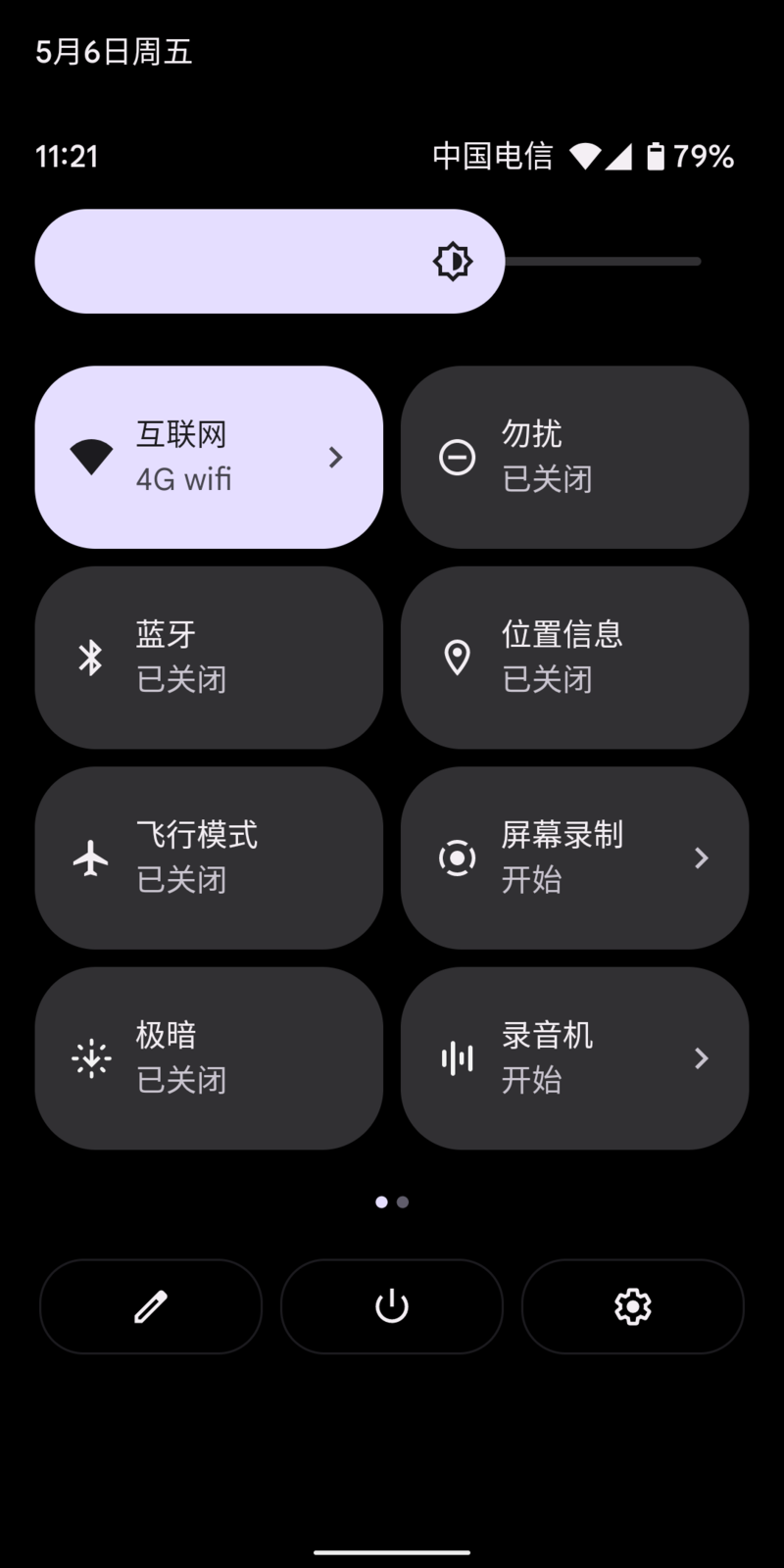The image size is (784, 1568).
Task: Open the 互联网 (Internet) tile
Action: (209, 457)
